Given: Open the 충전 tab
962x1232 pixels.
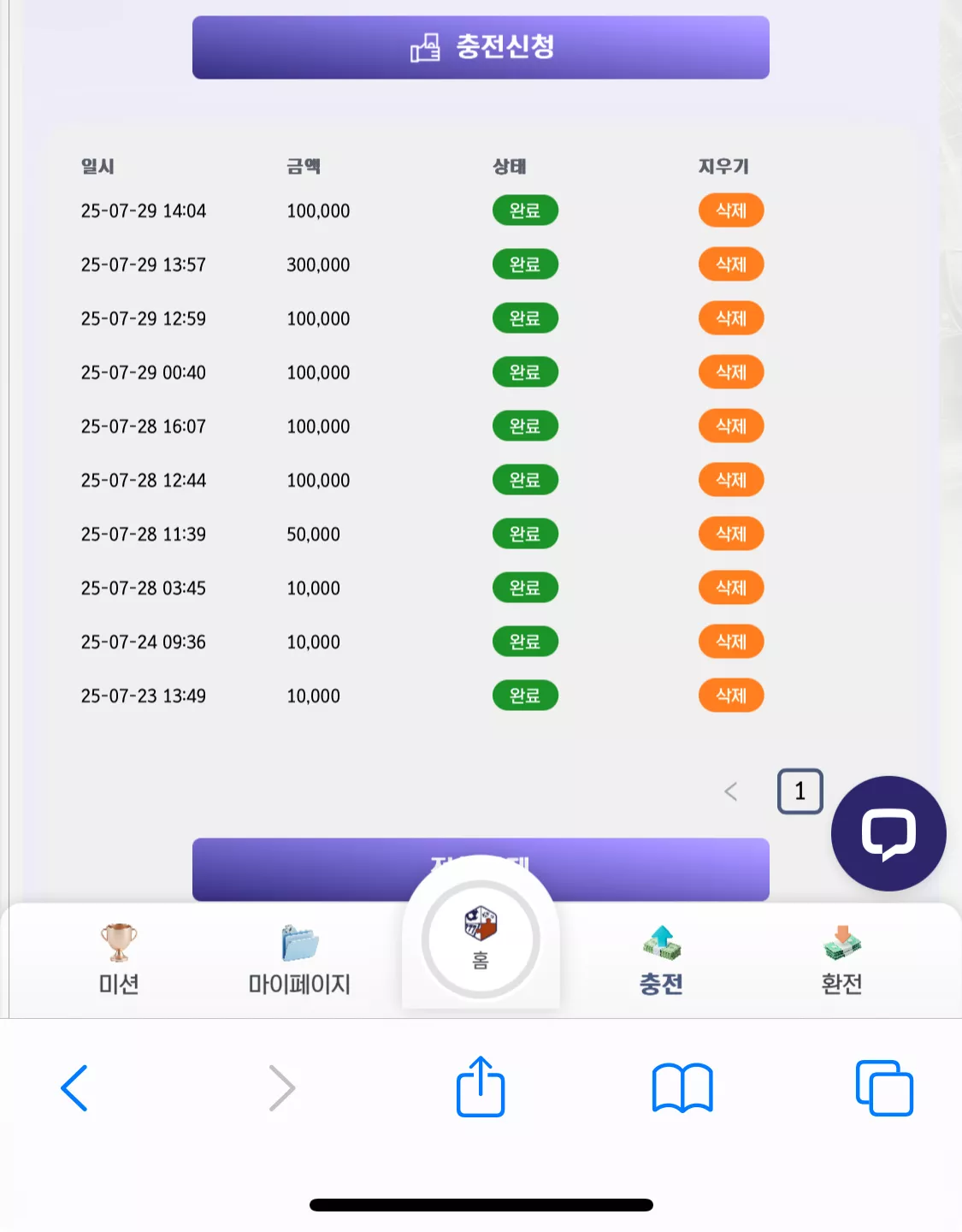Looking at the screenshot, I should (661, 960).
